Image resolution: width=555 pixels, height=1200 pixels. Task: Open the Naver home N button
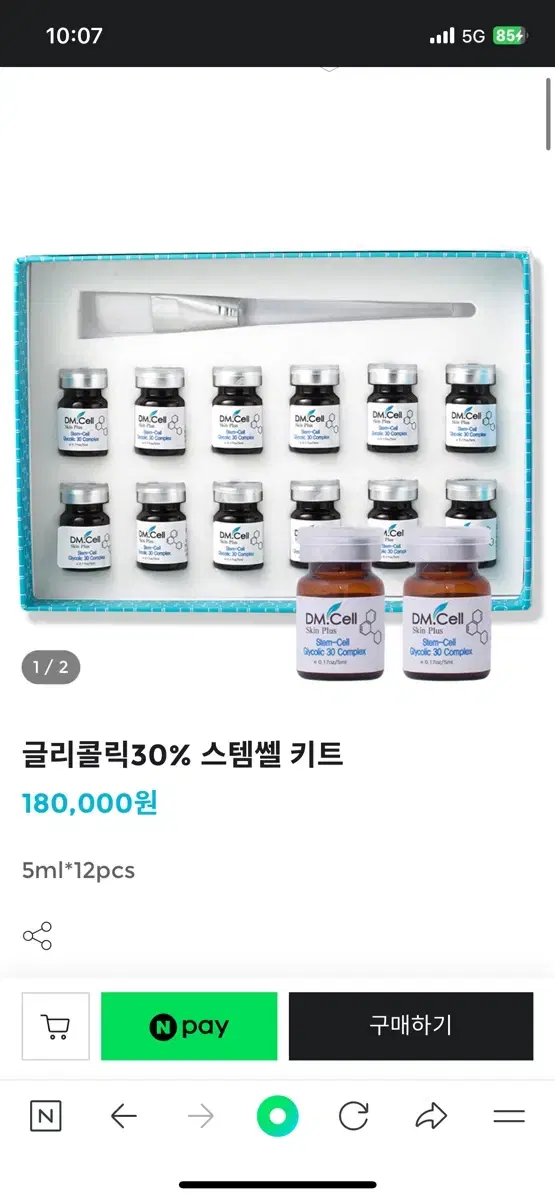46,1117
